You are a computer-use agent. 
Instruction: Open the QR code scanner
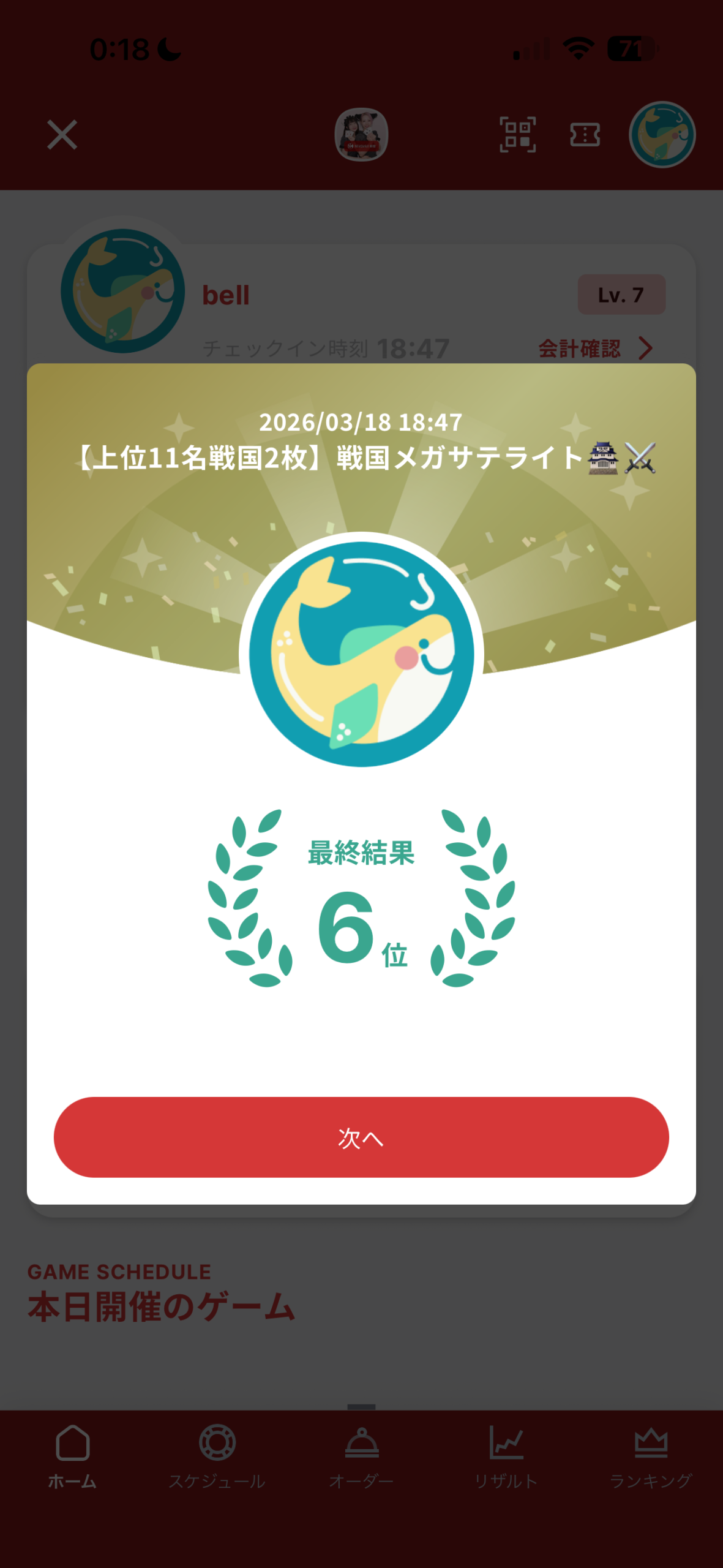(517, 135)
